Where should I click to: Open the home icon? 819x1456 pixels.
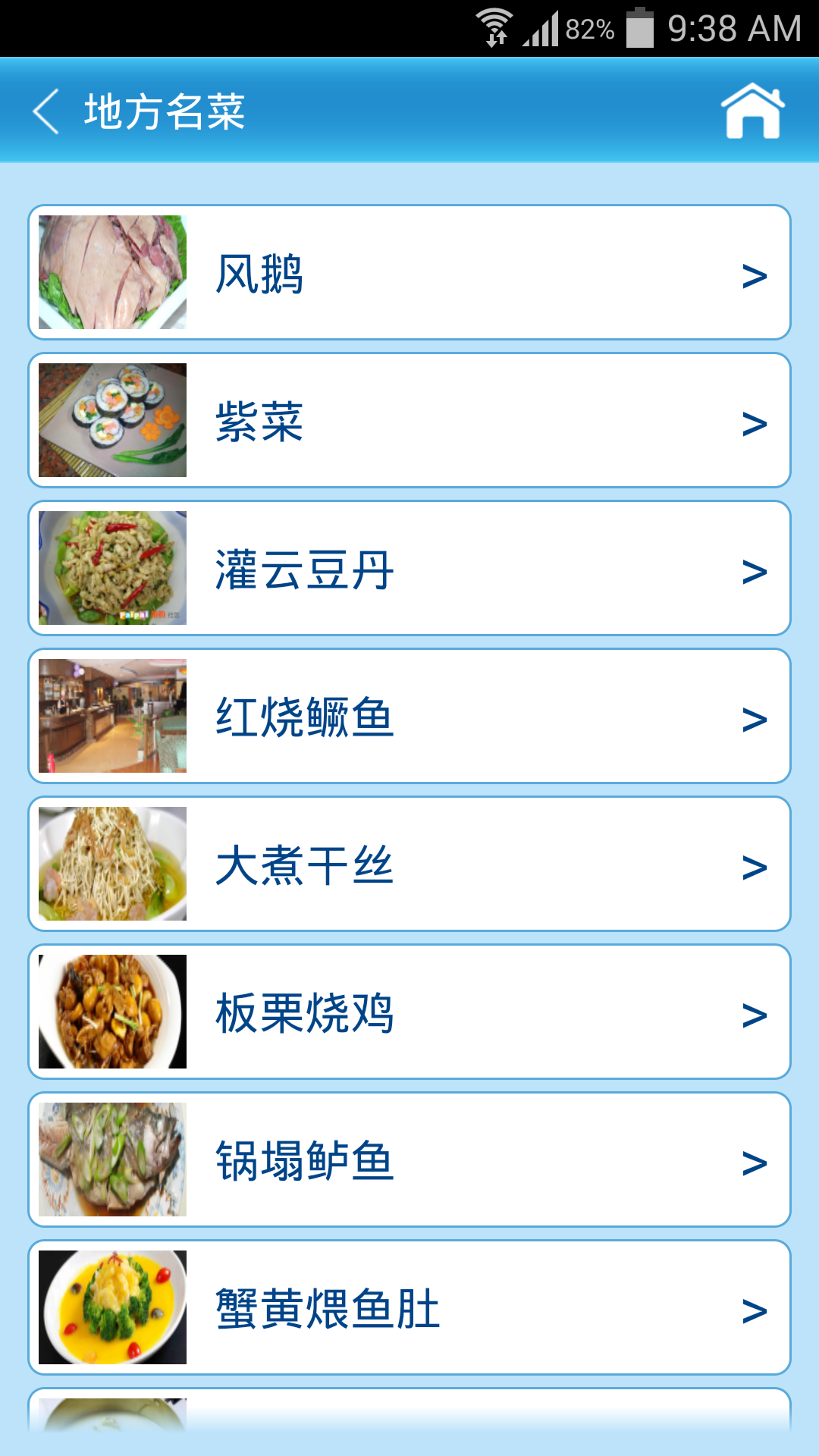(752, 111)
